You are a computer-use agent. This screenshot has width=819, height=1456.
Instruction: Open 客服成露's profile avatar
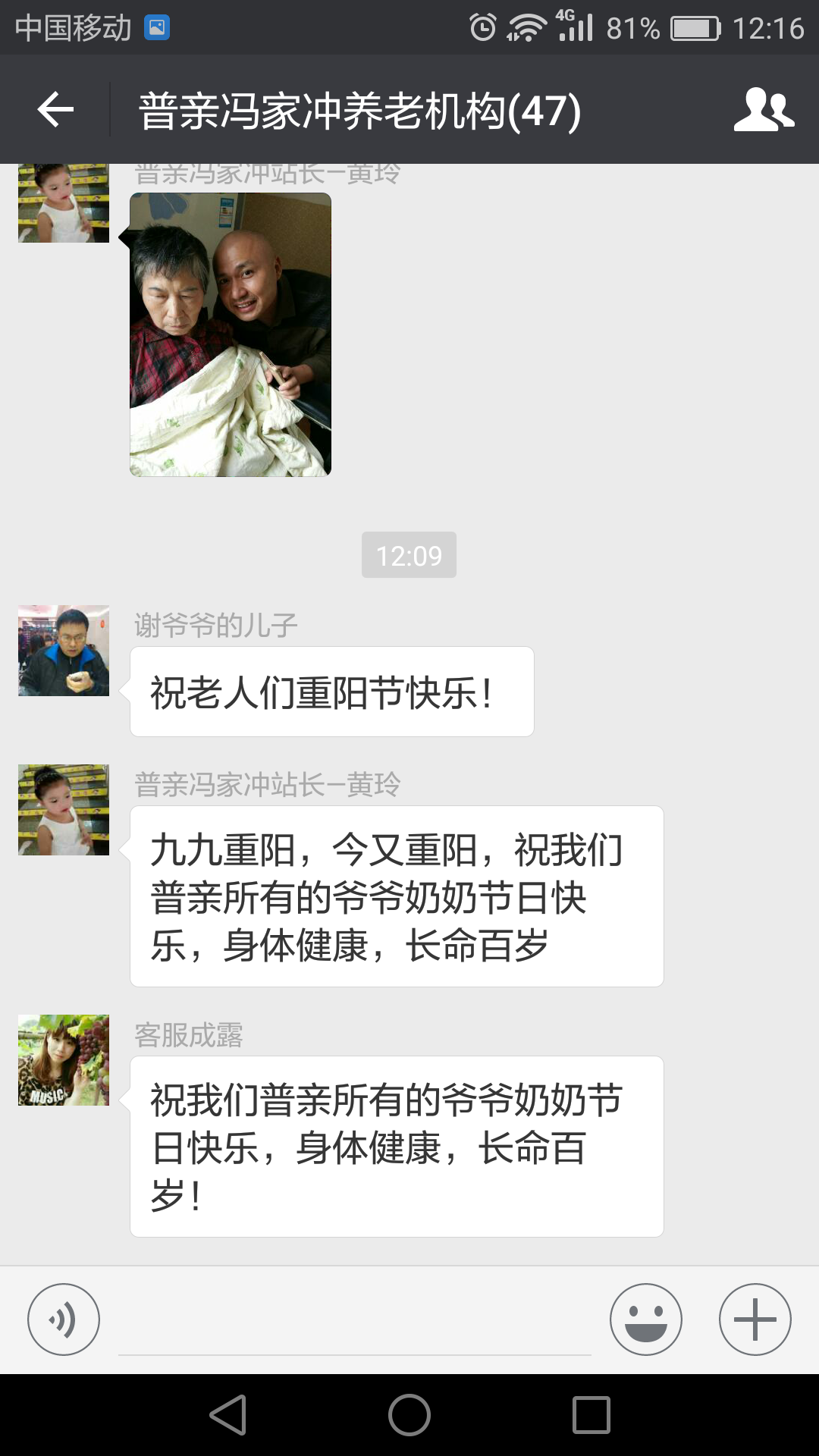tap(64, 1060)
